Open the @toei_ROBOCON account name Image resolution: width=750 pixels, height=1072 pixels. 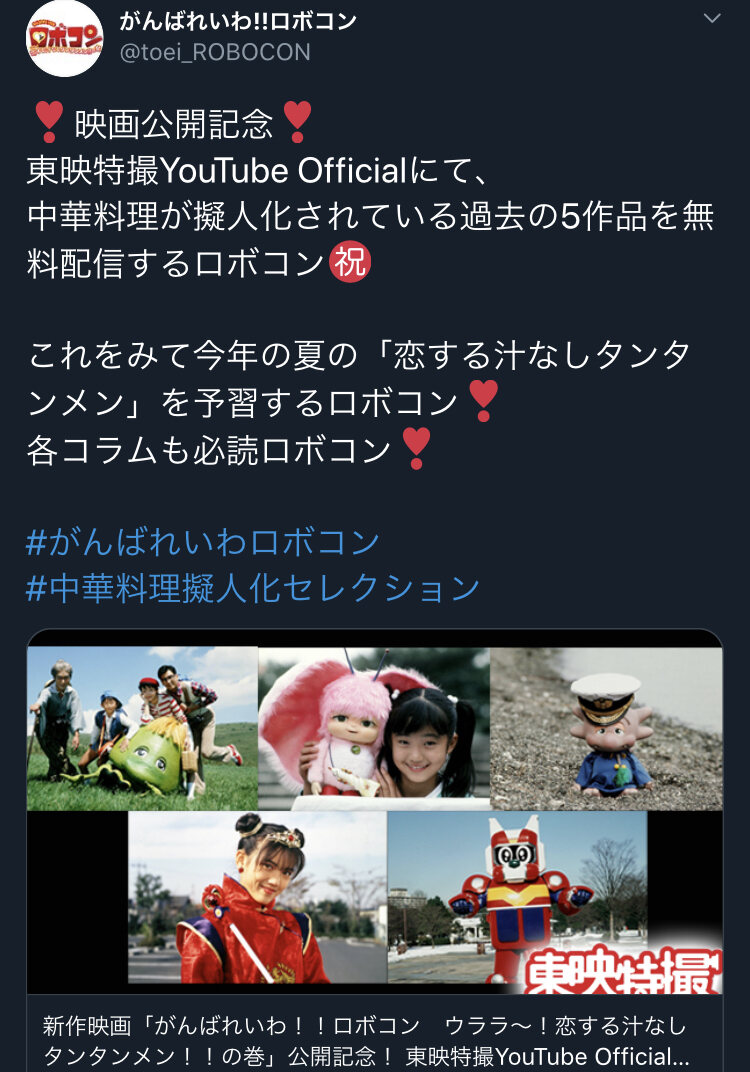tap(215, 52)
